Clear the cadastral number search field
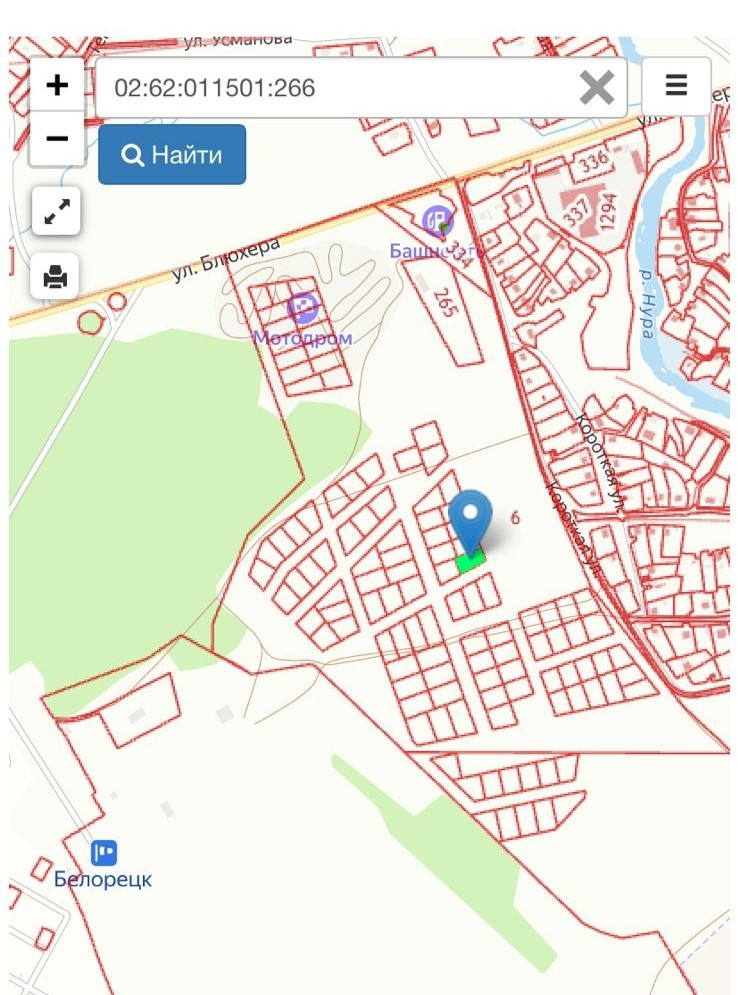The image size is (738, 995). [597, 88]
